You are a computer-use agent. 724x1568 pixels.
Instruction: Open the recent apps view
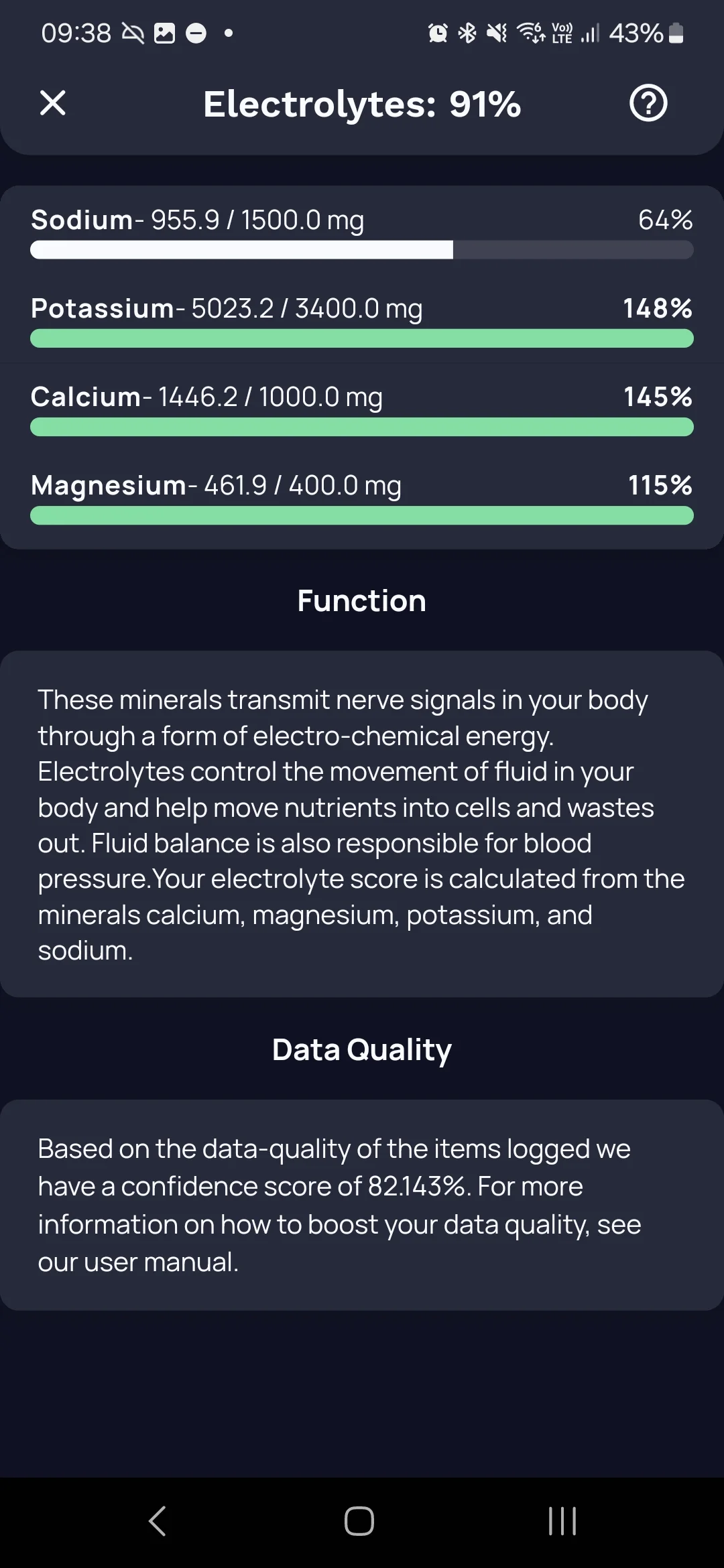point(562,1521)
